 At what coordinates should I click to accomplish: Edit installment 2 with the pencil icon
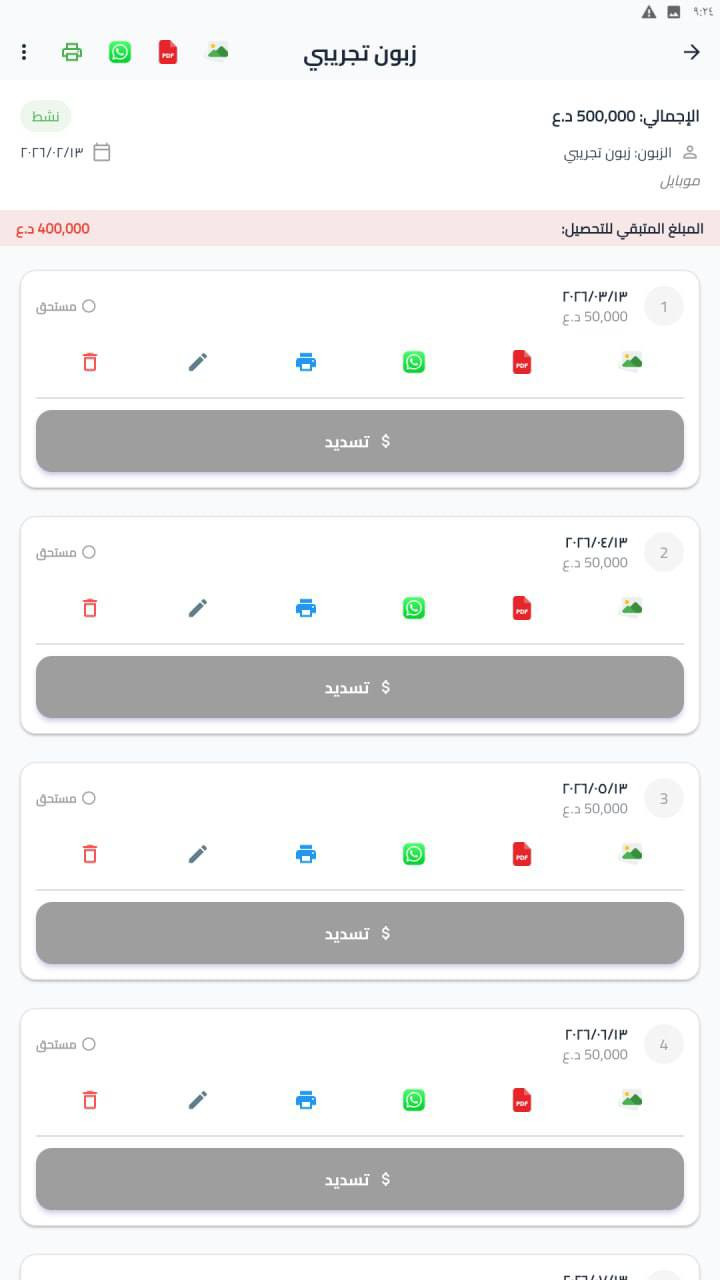[197, 607]
